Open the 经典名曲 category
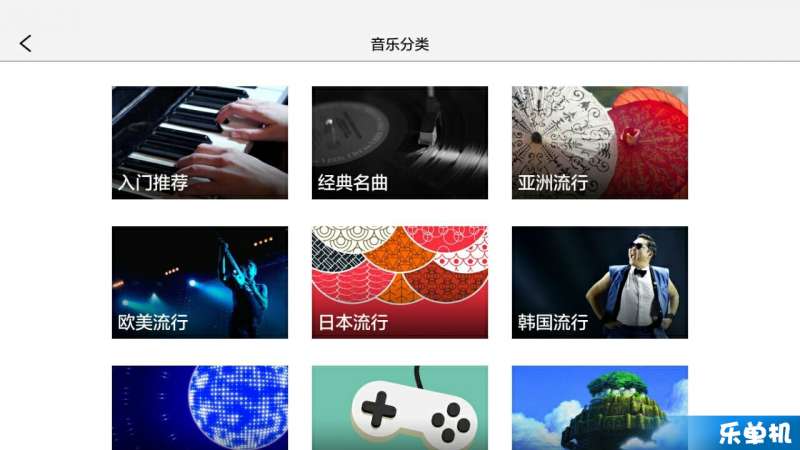The width and height of the screenshot is (800, 450). pos(400,142)
